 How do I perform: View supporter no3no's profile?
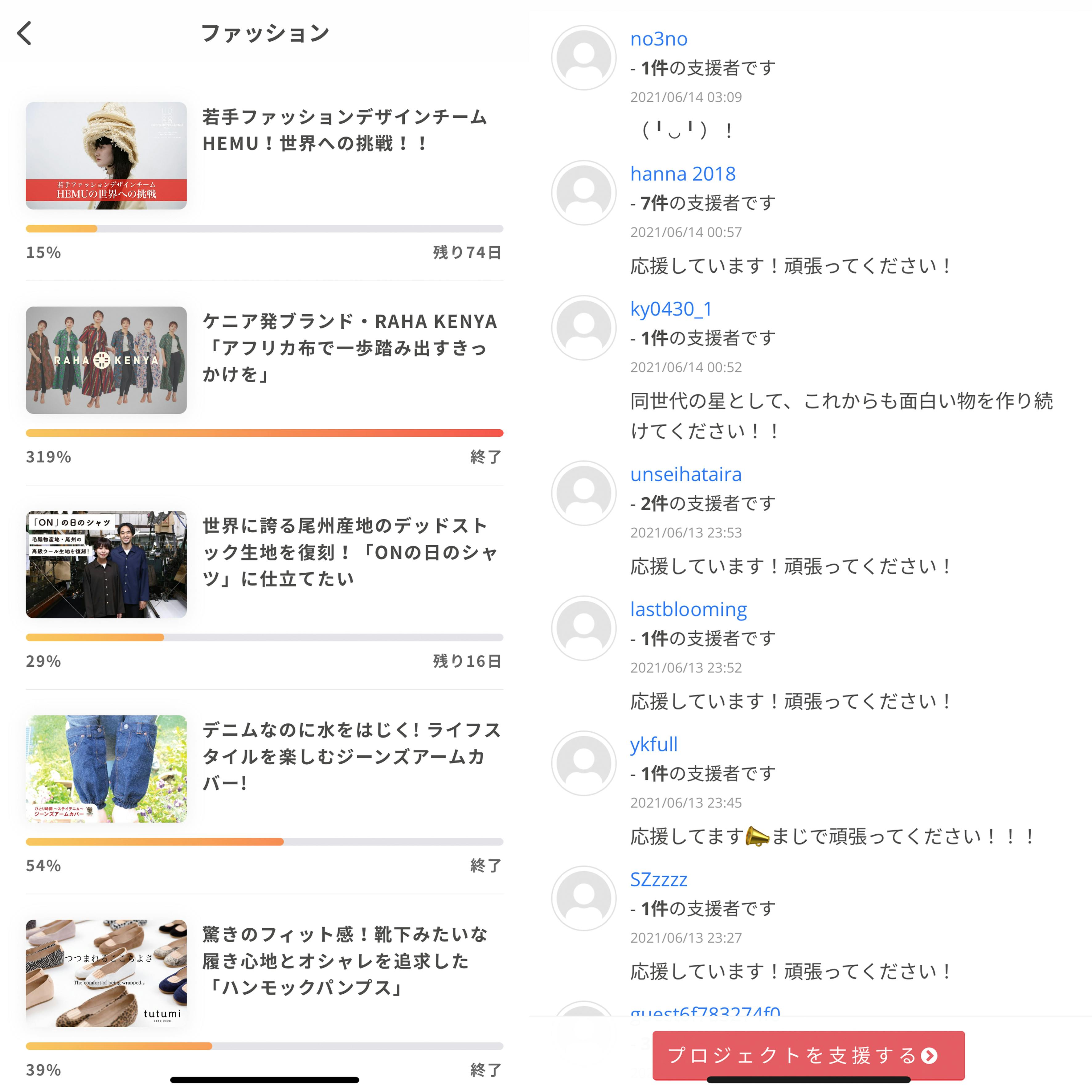tap(658, 39)
